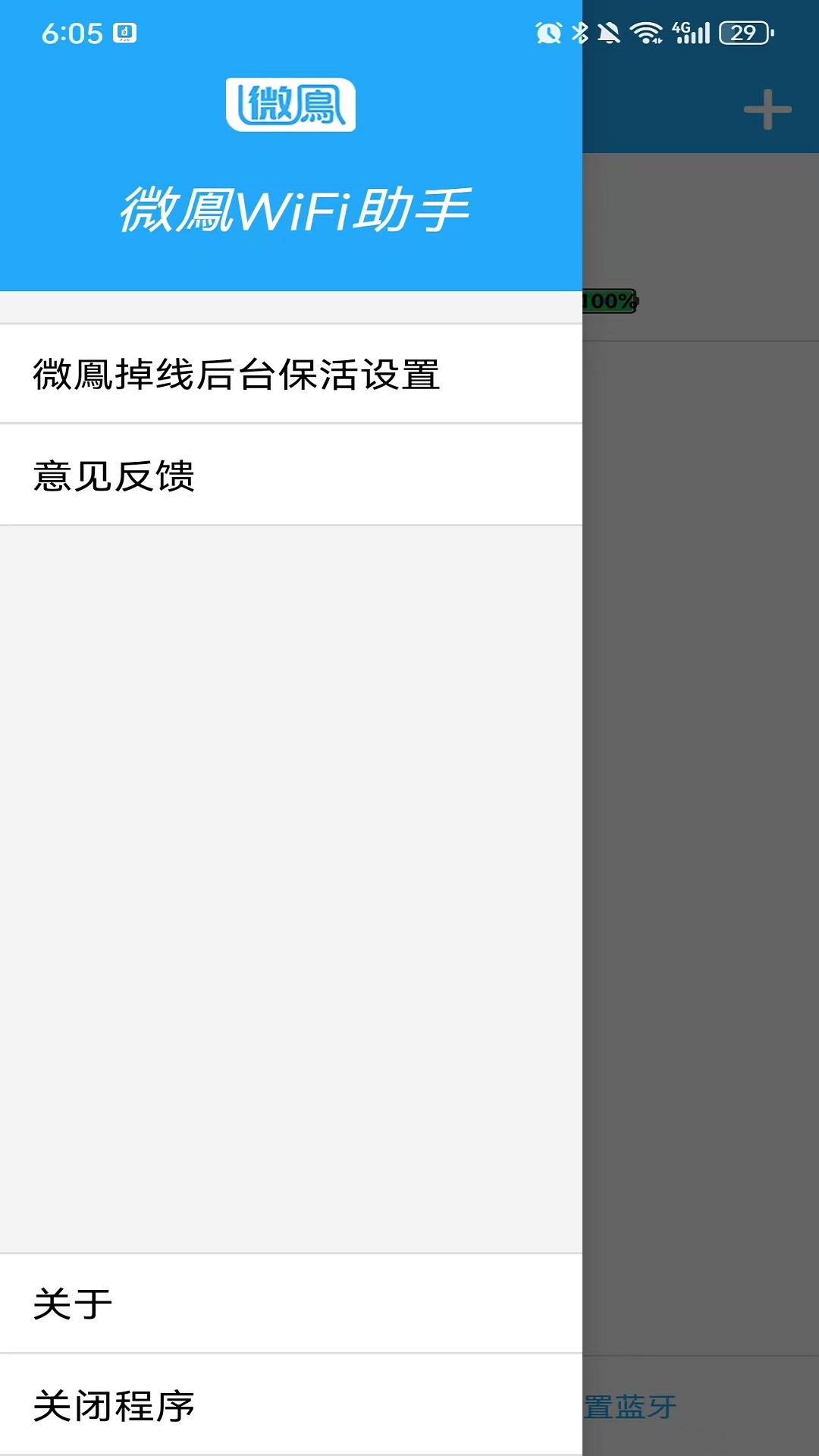Tap the plus add icon

pos(767,110)
